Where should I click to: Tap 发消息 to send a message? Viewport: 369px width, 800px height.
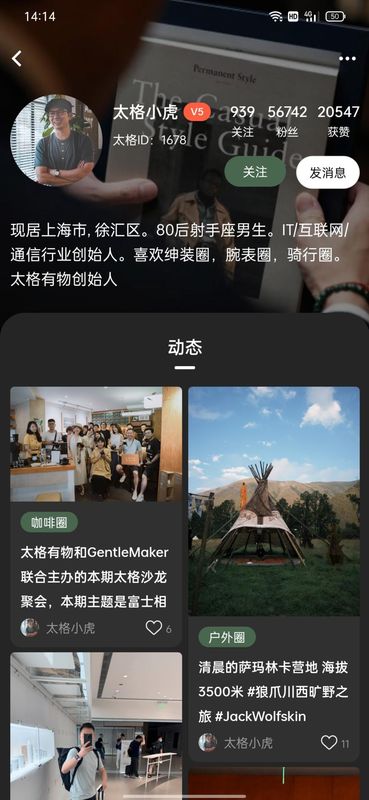328,172
